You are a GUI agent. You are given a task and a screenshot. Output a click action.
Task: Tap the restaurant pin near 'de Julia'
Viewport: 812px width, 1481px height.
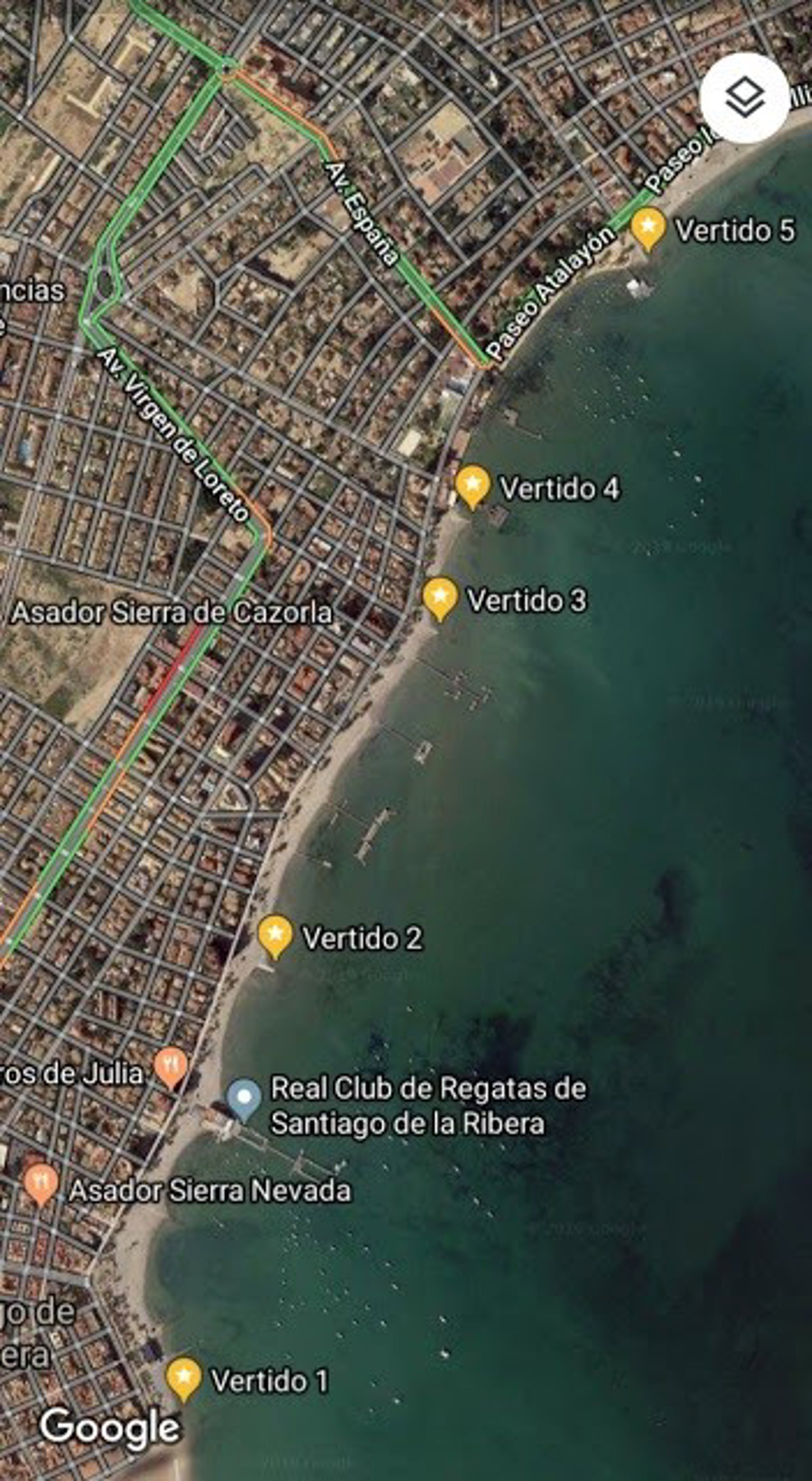(x=171, y=1066)
